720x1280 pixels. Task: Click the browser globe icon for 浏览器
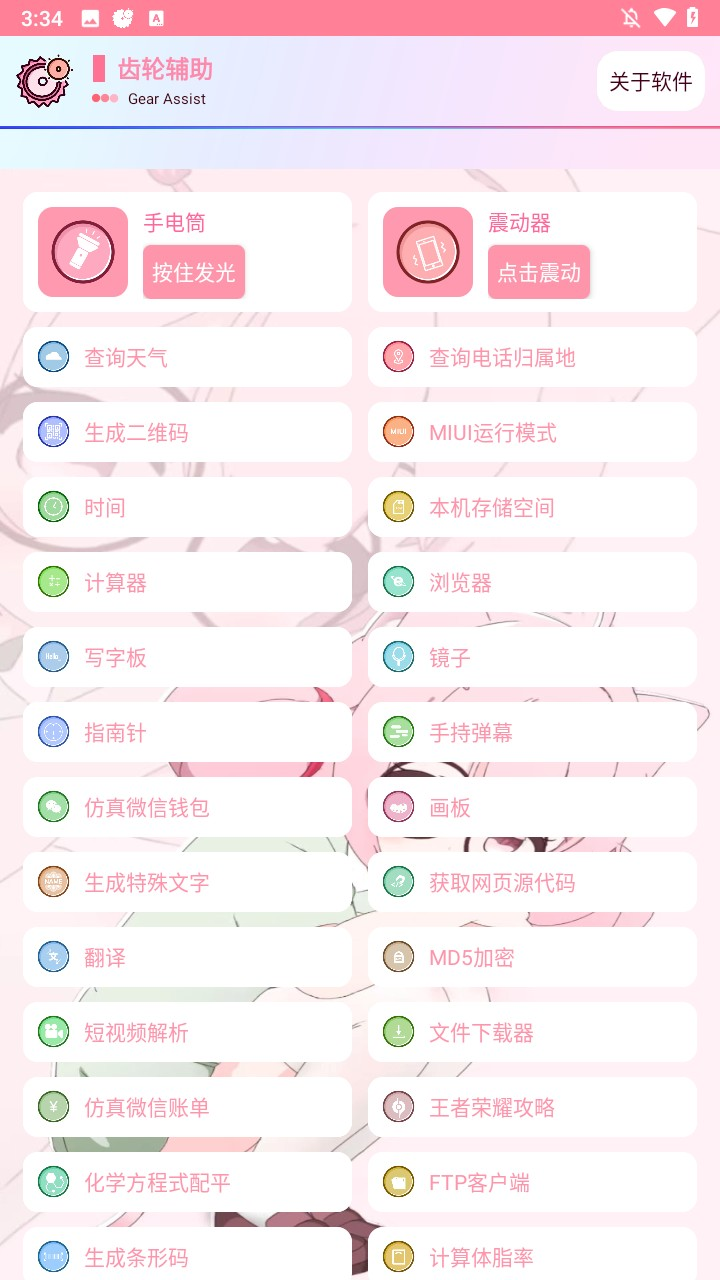tap(398, 582)
